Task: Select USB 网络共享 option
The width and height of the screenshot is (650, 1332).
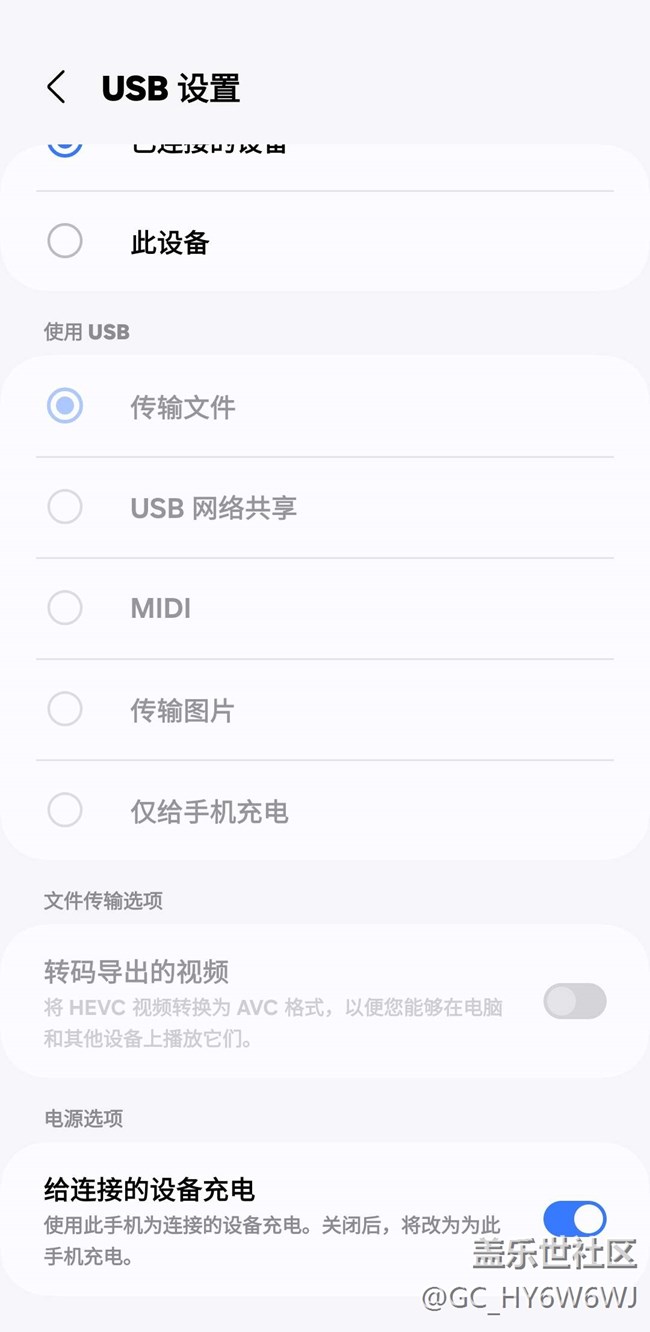Action: tap(66, 507)
